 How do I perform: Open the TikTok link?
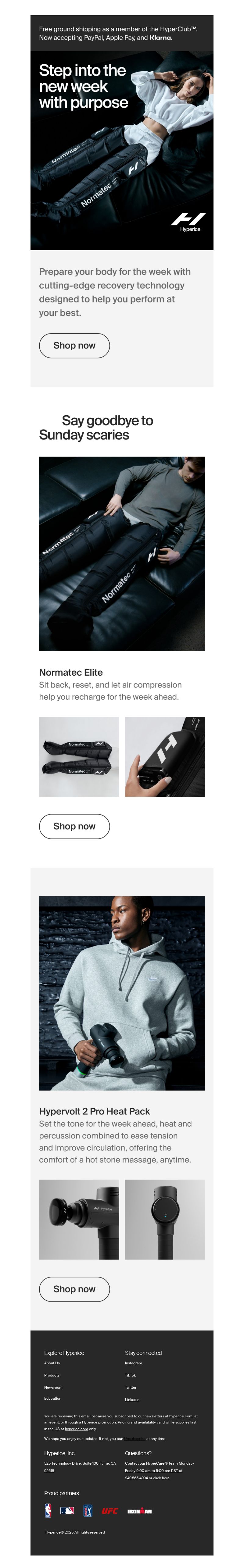130,1375
